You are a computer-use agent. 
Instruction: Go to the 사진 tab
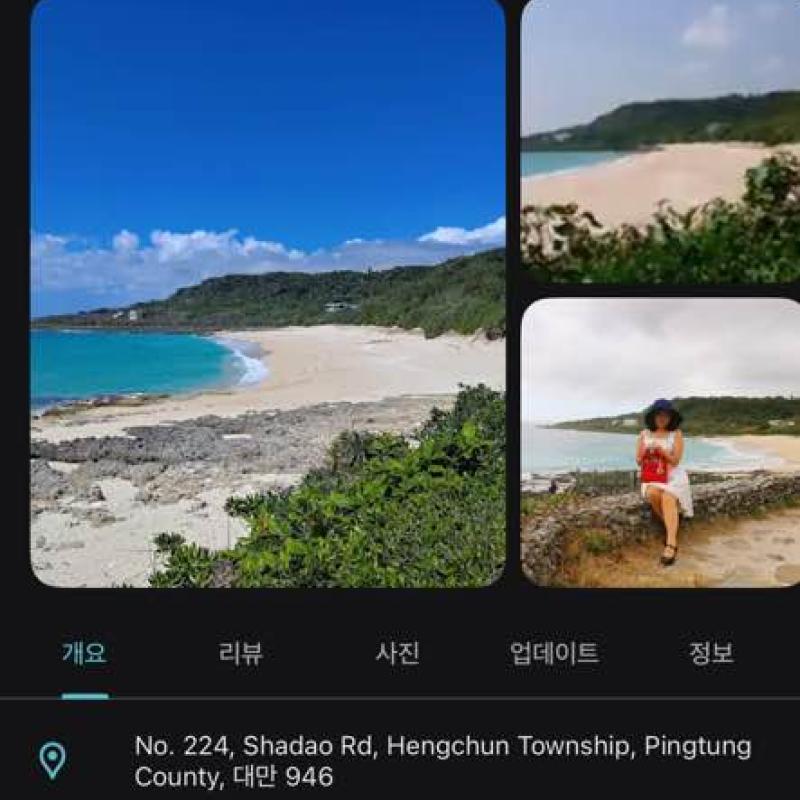[397, 654]
